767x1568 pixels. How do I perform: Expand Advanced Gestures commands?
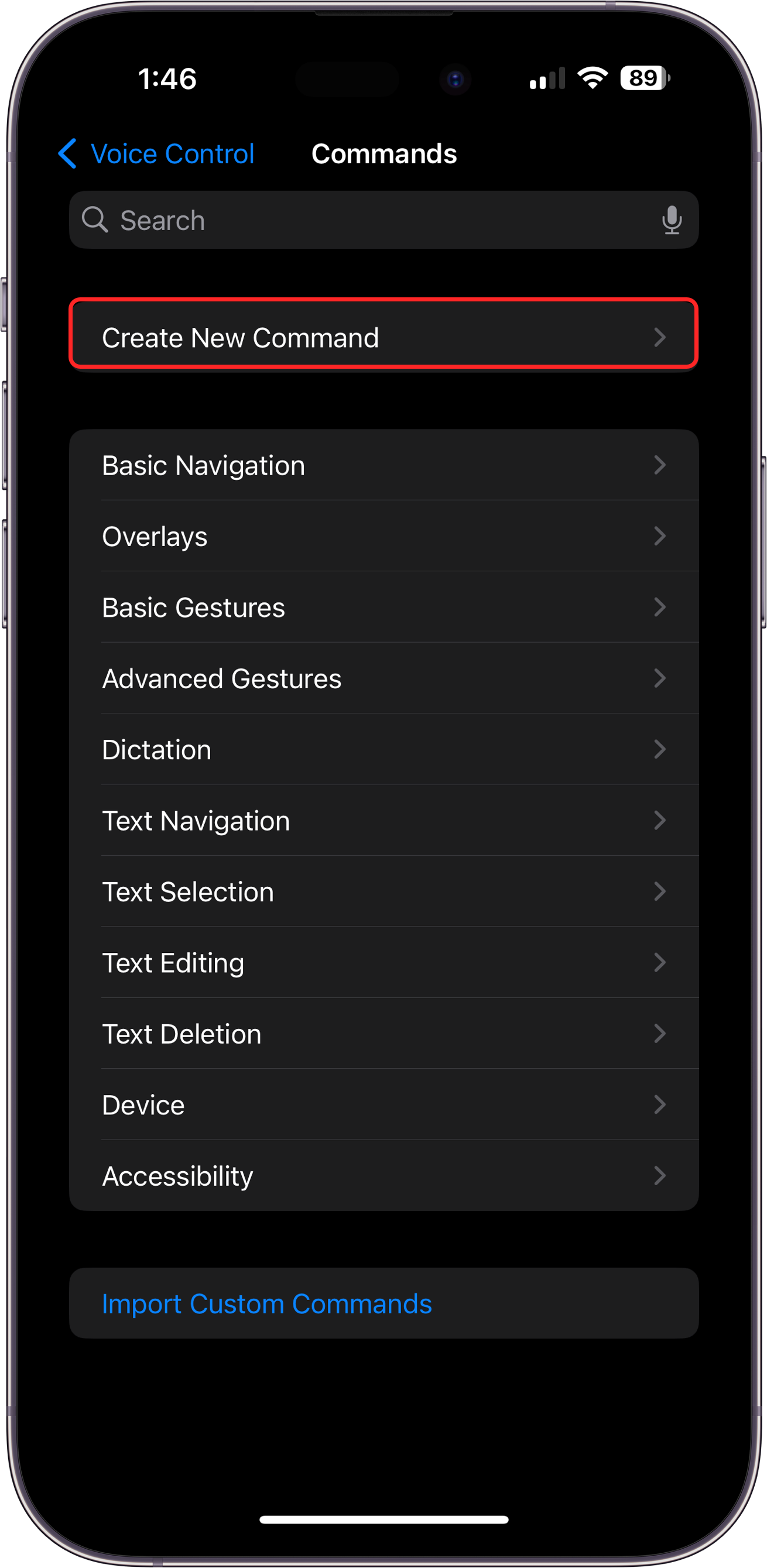click(383, 678)
